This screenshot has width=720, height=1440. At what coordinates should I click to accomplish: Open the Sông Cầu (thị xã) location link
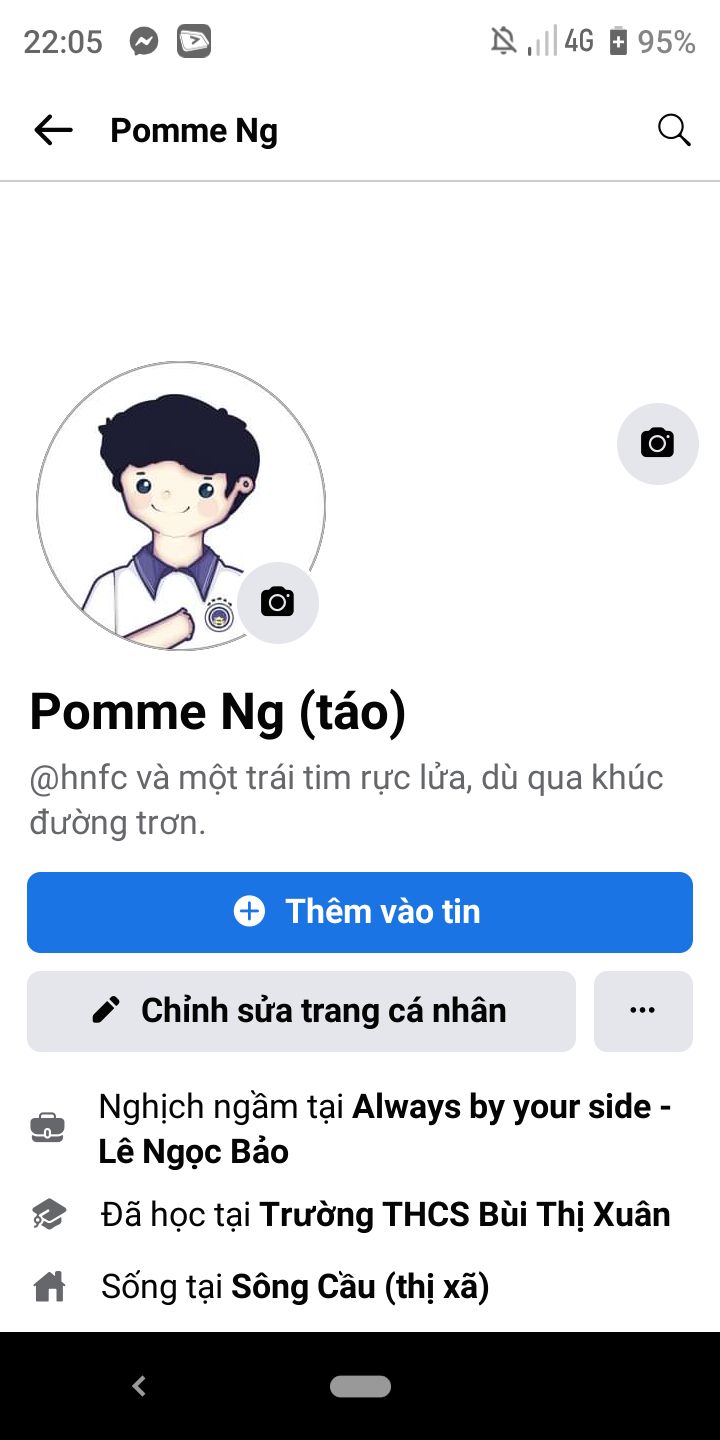click(360, 1287)
